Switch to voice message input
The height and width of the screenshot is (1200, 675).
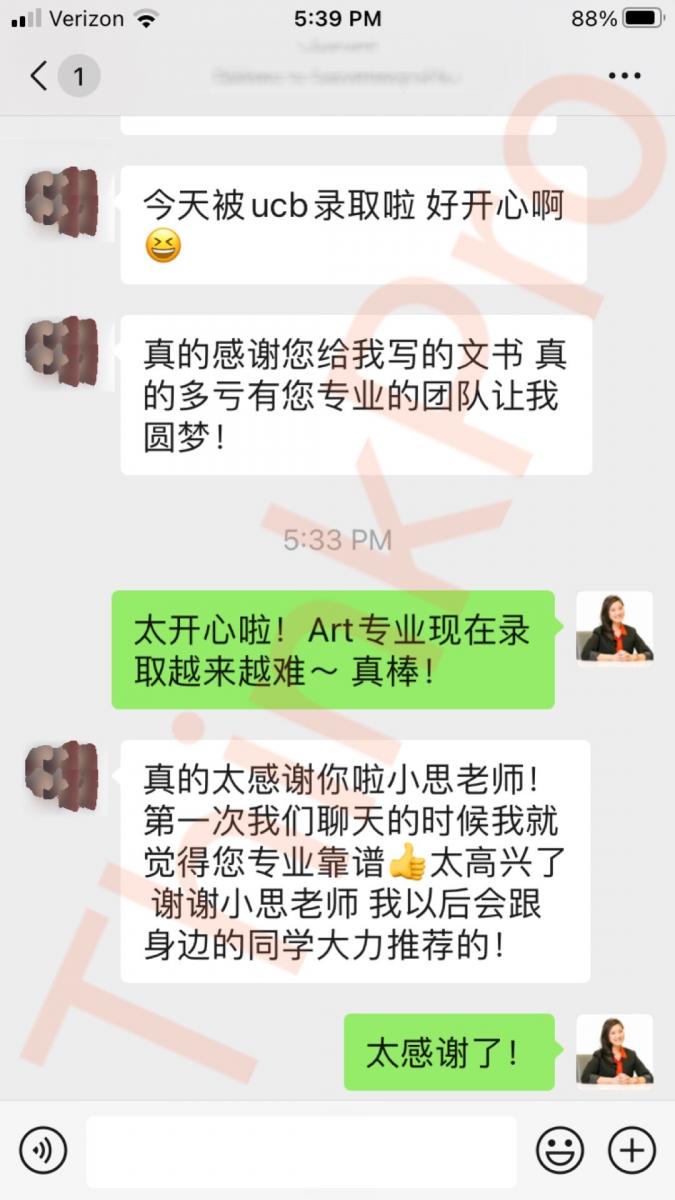point(43,1150)
